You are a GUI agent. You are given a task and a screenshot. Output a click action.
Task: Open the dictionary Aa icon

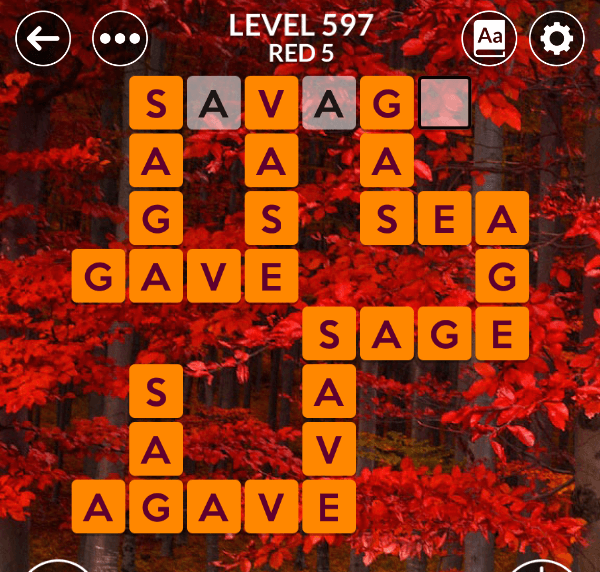[x=489, y=39]
